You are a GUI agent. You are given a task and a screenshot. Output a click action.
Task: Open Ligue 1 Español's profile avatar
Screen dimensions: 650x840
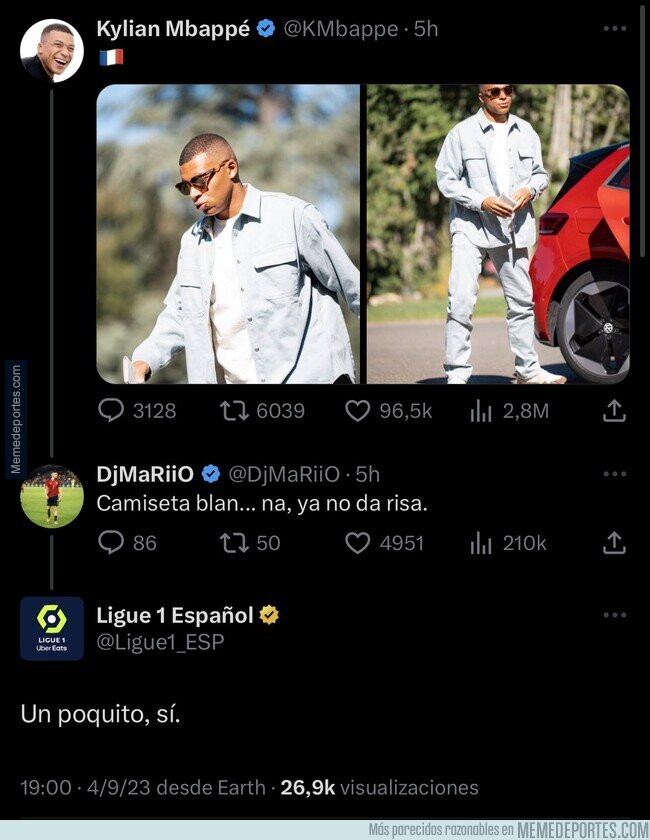click(x=51, y=628)
